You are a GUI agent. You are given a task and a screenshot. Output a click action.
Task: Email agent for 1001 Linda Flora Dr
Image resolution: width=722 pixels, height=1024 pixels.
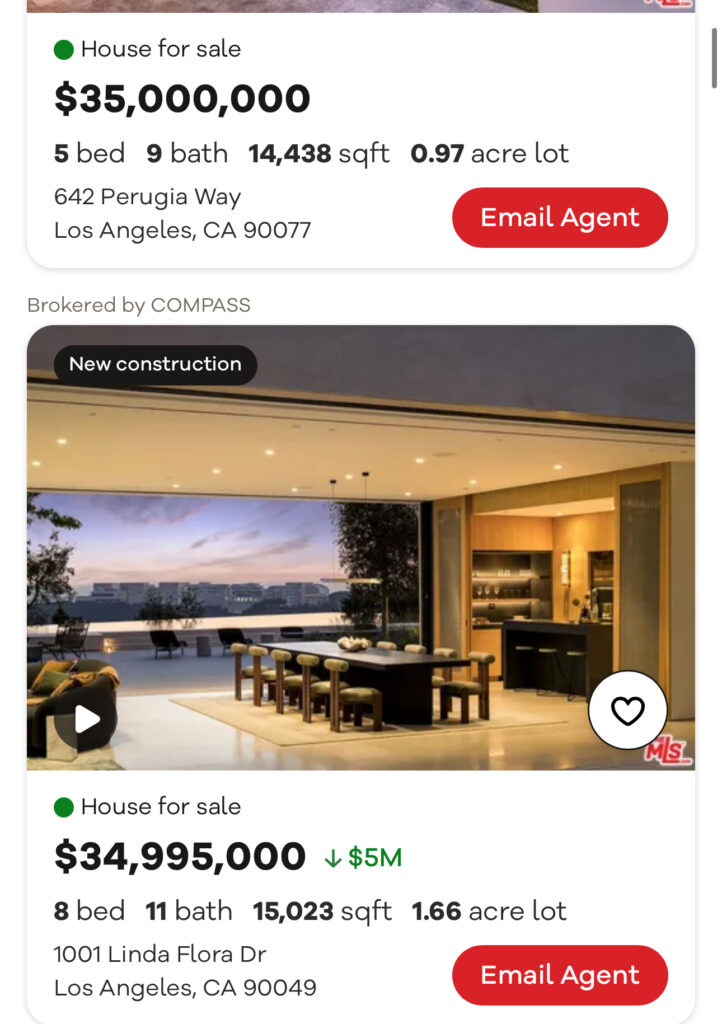click(x=559, y=975)
